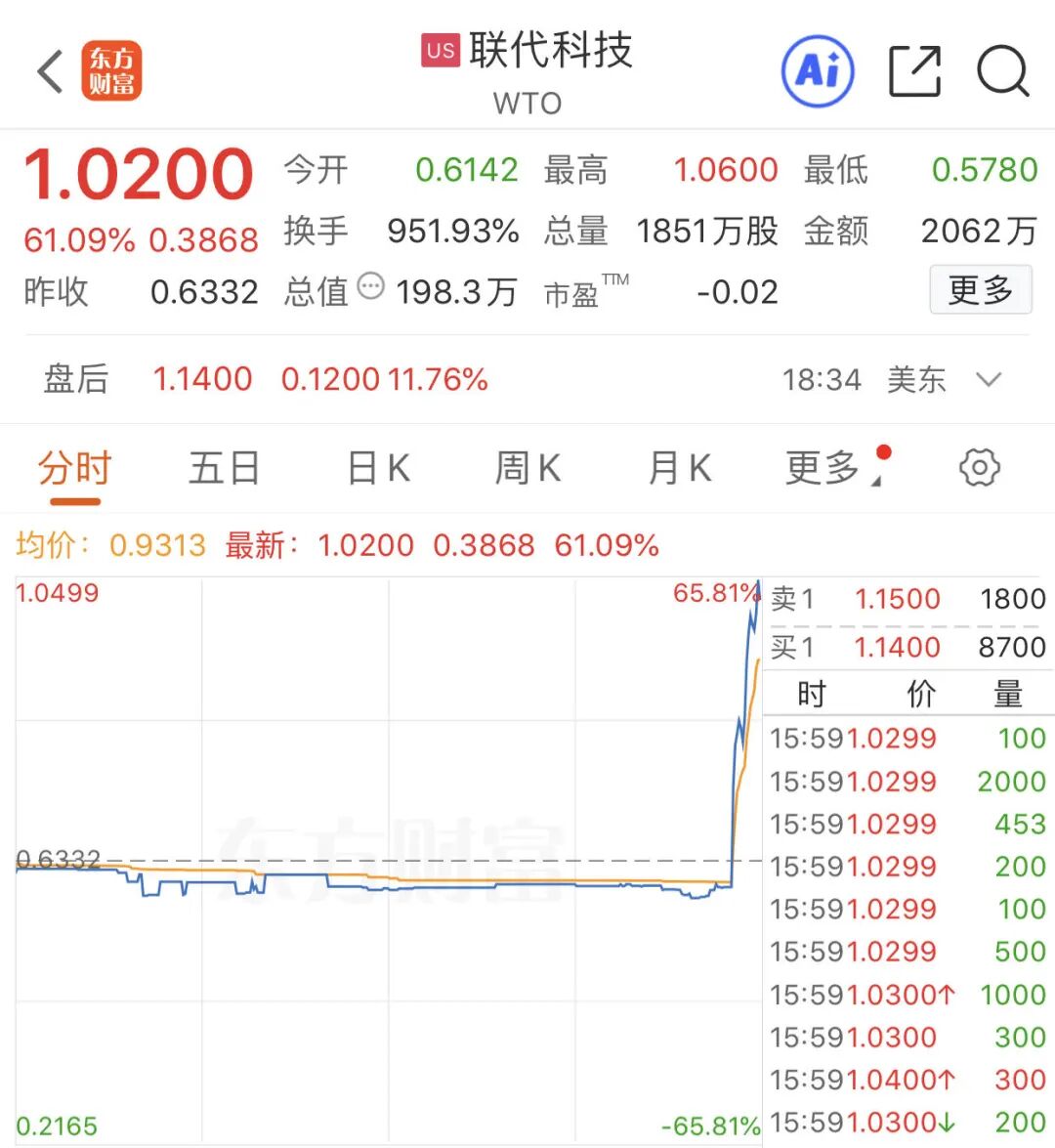This screenshot has width=1055, height=1148.
Task: Show the 月K monthly chart
Action: coord(680,469)
